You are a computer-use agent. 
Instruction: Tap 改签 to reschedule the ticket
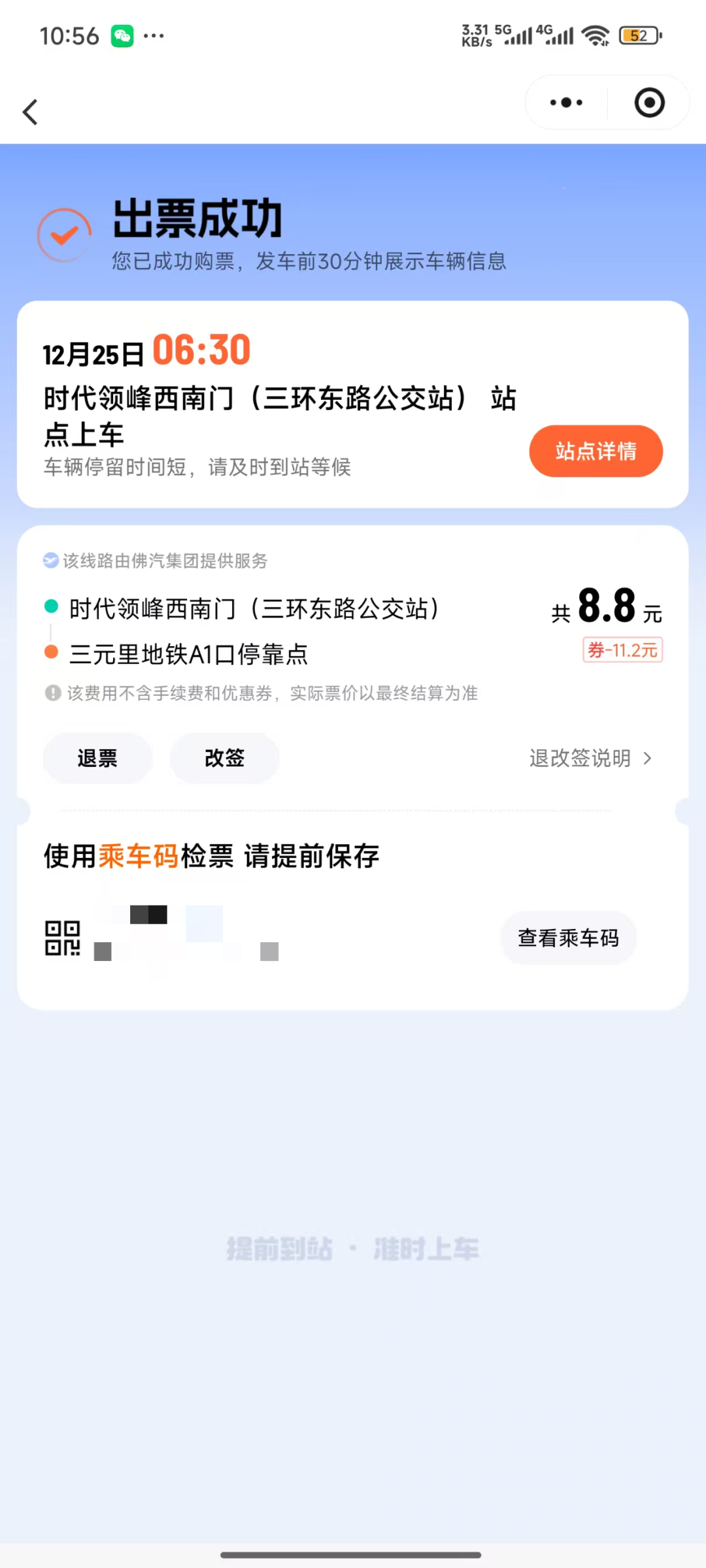(224, 758)
